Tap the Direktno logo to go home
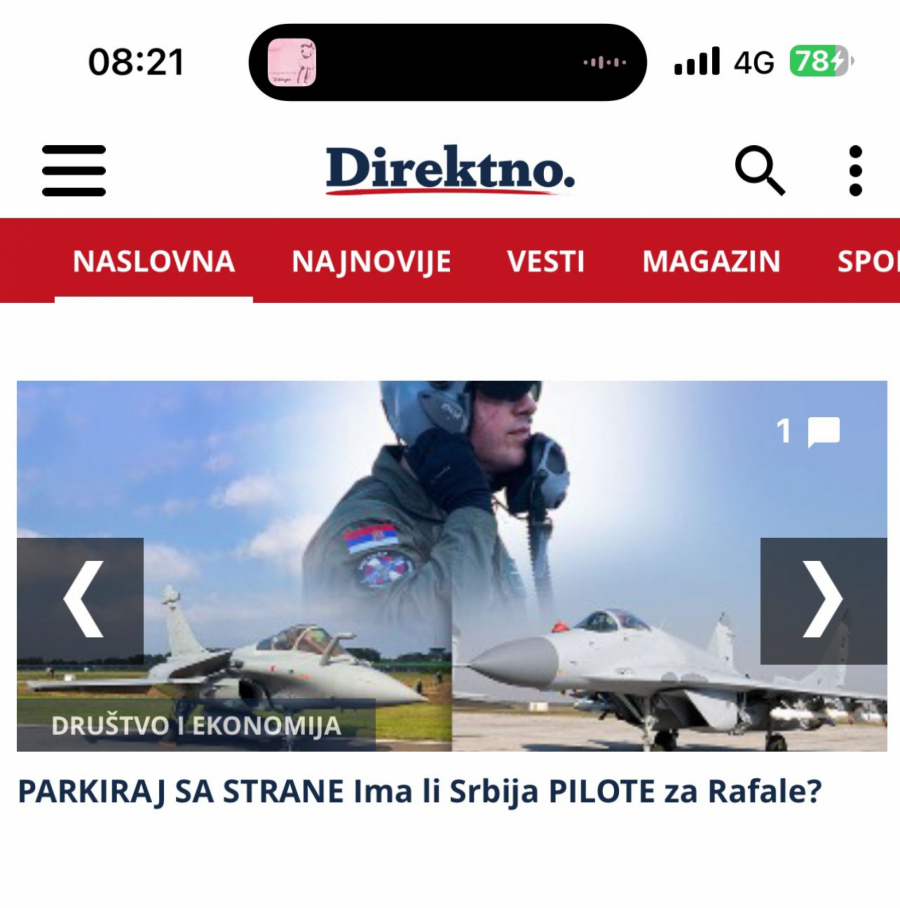This screenshot has height=908, width=900. click(x=449, y=168)
